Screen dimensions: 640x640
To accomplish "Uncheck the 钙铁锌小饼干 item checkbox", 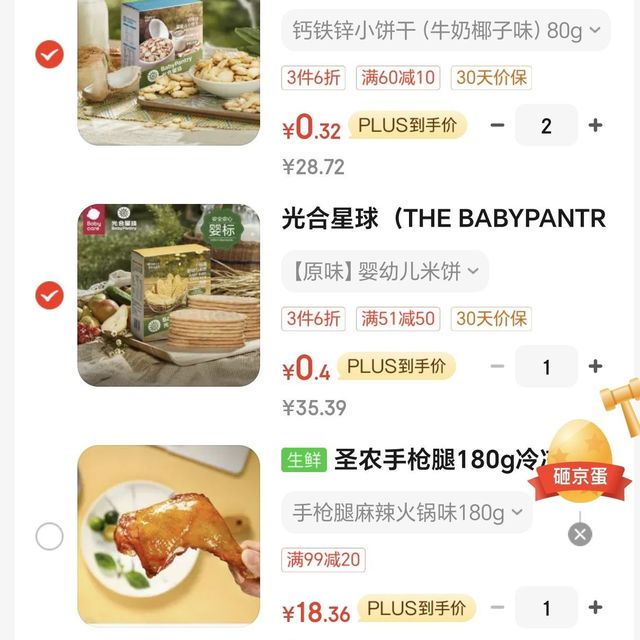I will pyautogui.click(x=50, y=54).
